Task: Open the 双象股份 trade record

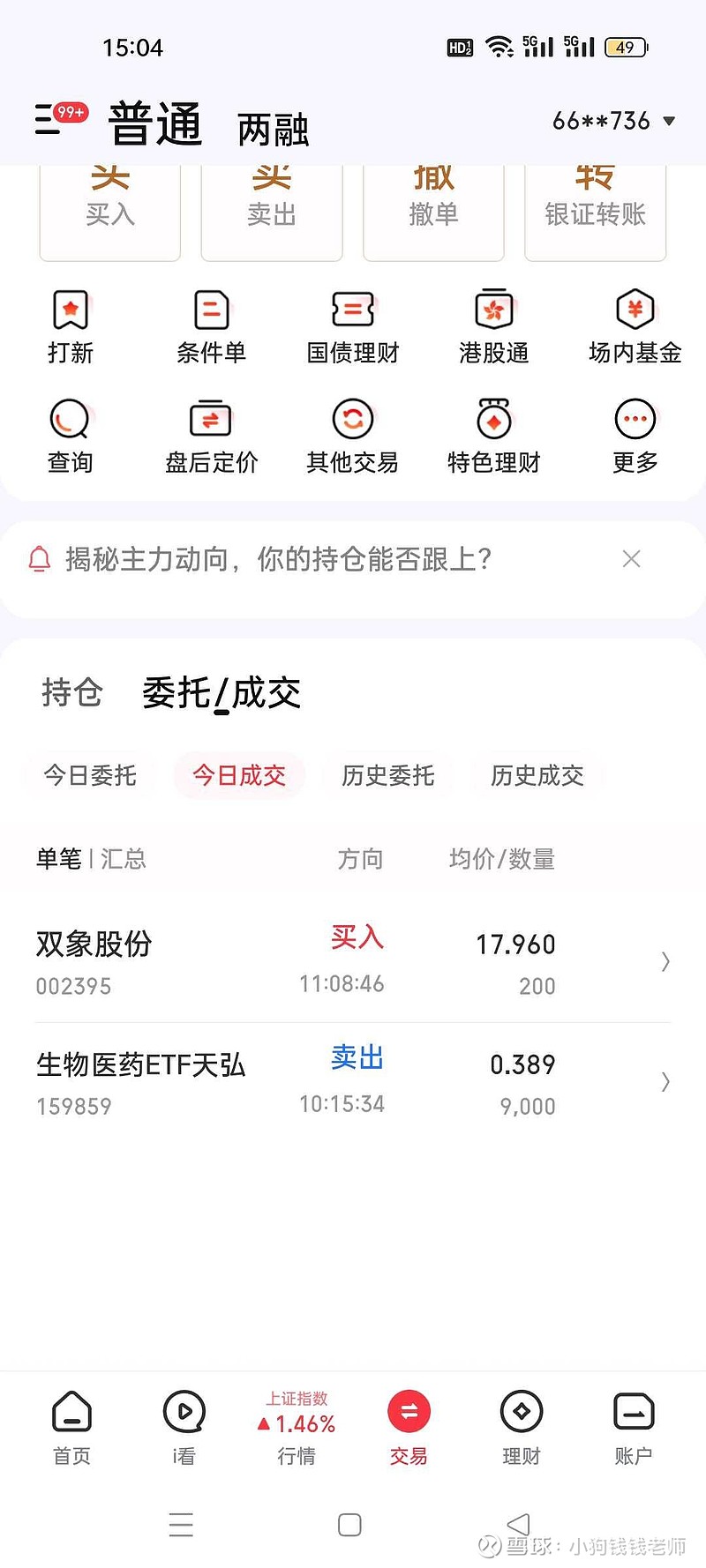Action: 353,962
